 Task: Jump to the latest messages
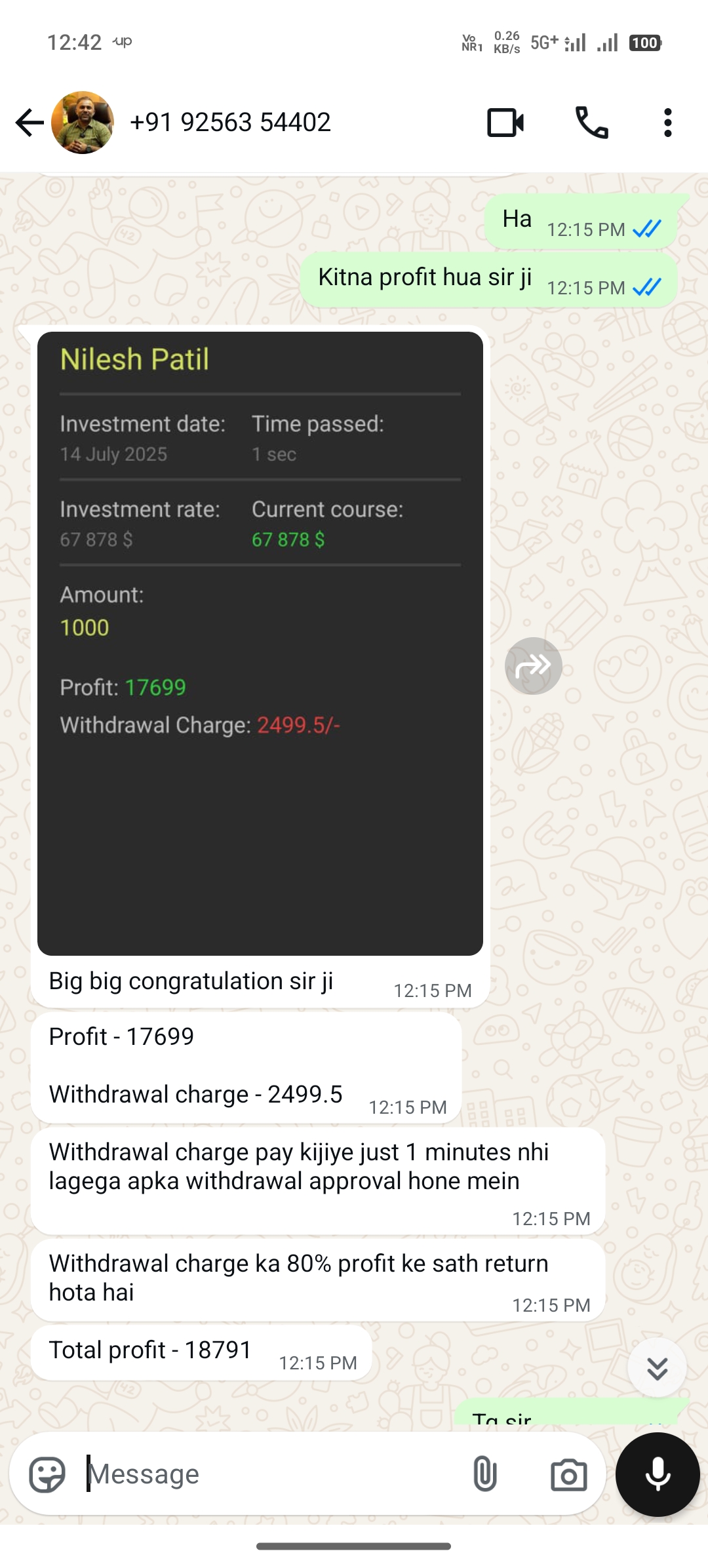657,1368
